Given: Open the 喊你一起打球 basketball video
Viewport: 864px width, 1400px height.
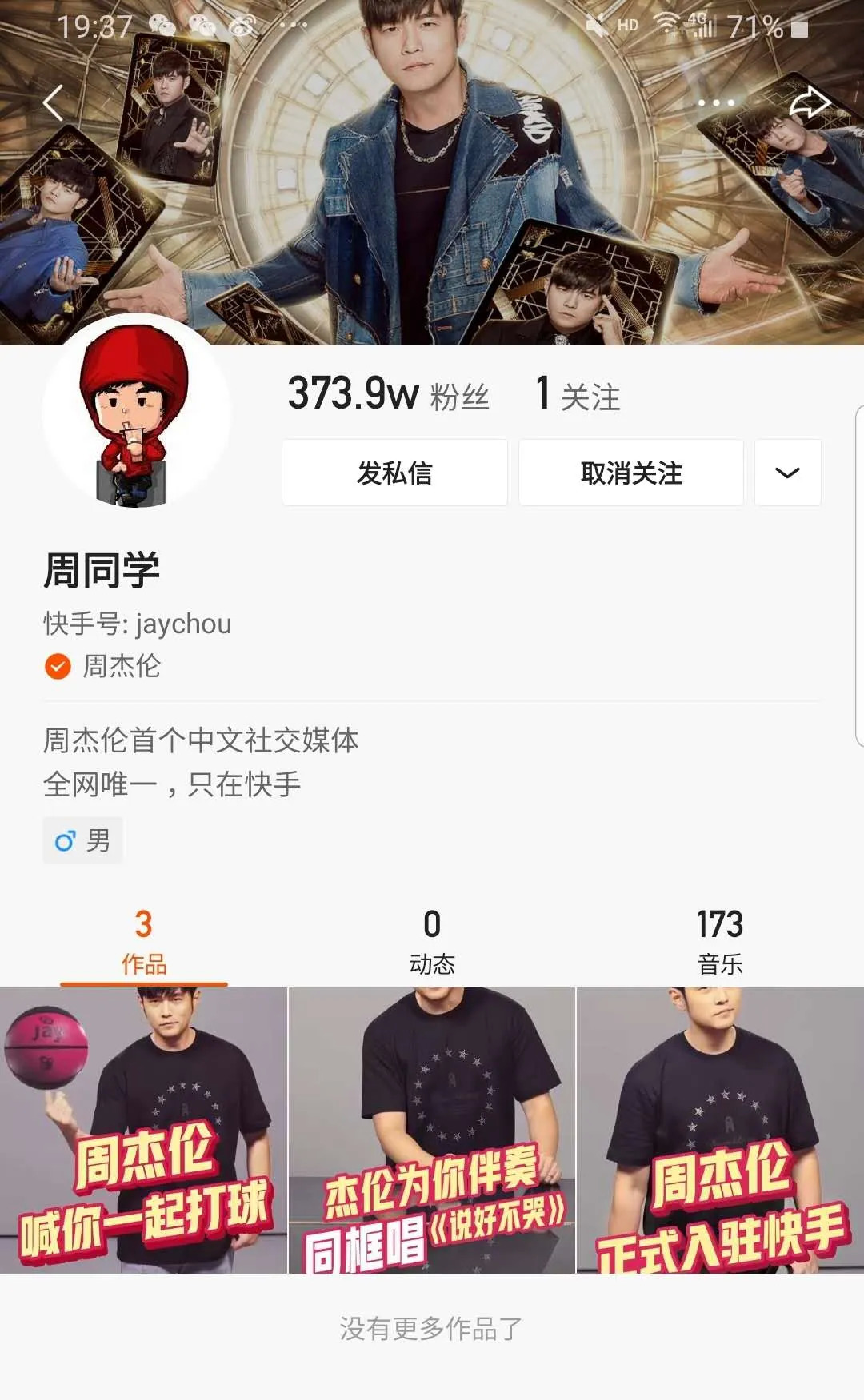Looking at the screenshot, I should click(144, 1130).
